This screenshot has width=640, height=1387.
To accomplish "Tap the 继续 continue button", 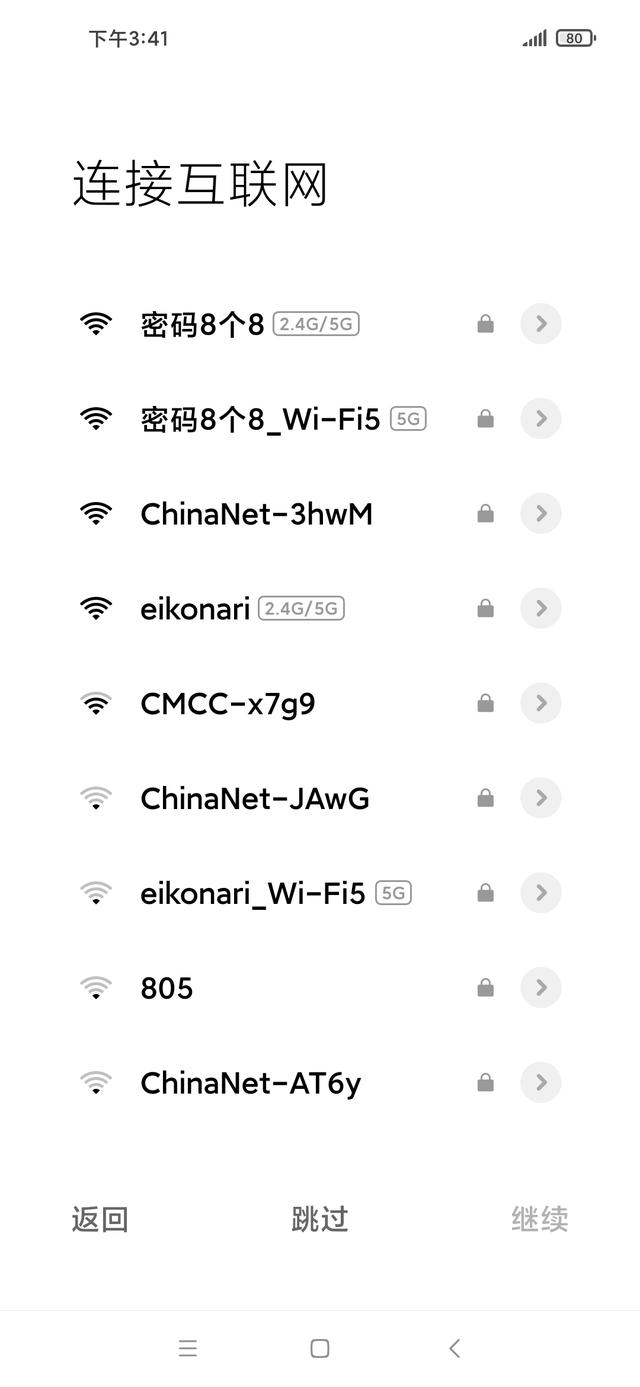I will (x=540, y=1219).
